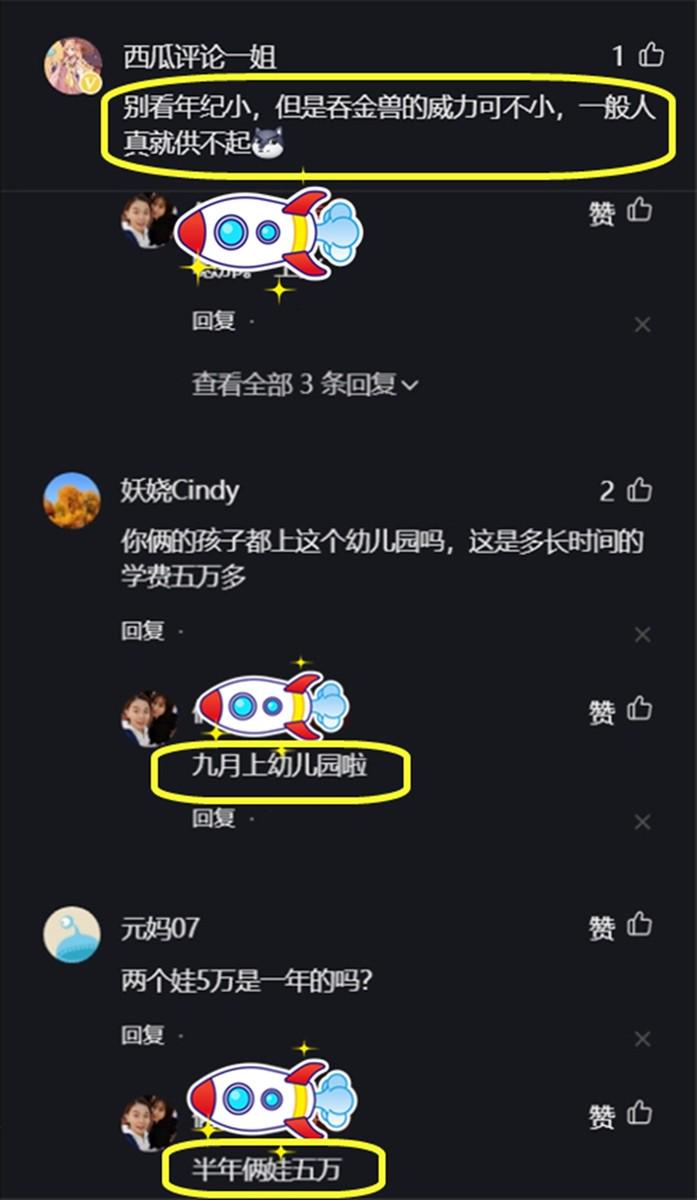This screenshot has width=697, height=1200.
Task: Reply to the comment 九月上幼儿园啦
Action: click(x=213, y=818)
